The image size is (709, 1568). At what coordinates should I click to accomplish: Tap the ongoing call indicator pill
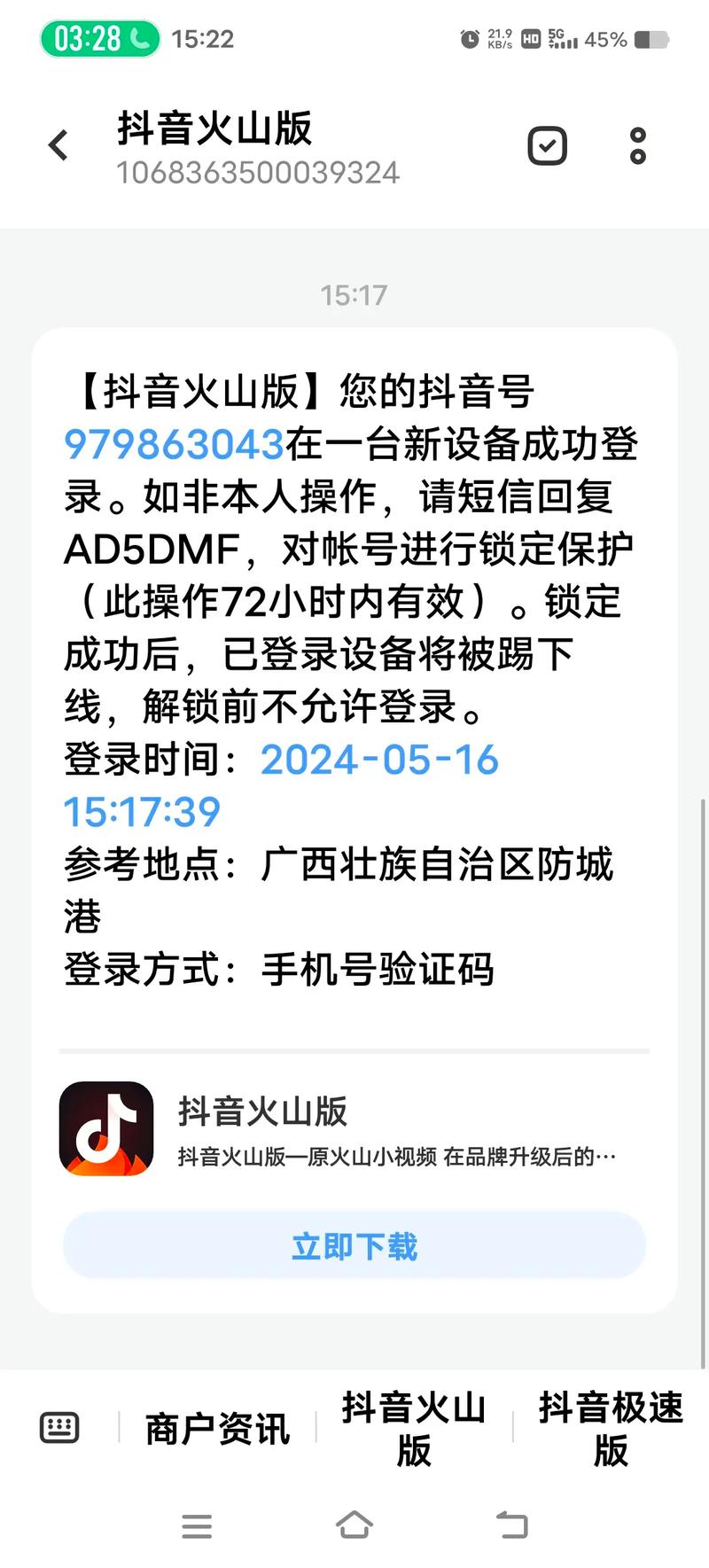(x=98, y=39)
